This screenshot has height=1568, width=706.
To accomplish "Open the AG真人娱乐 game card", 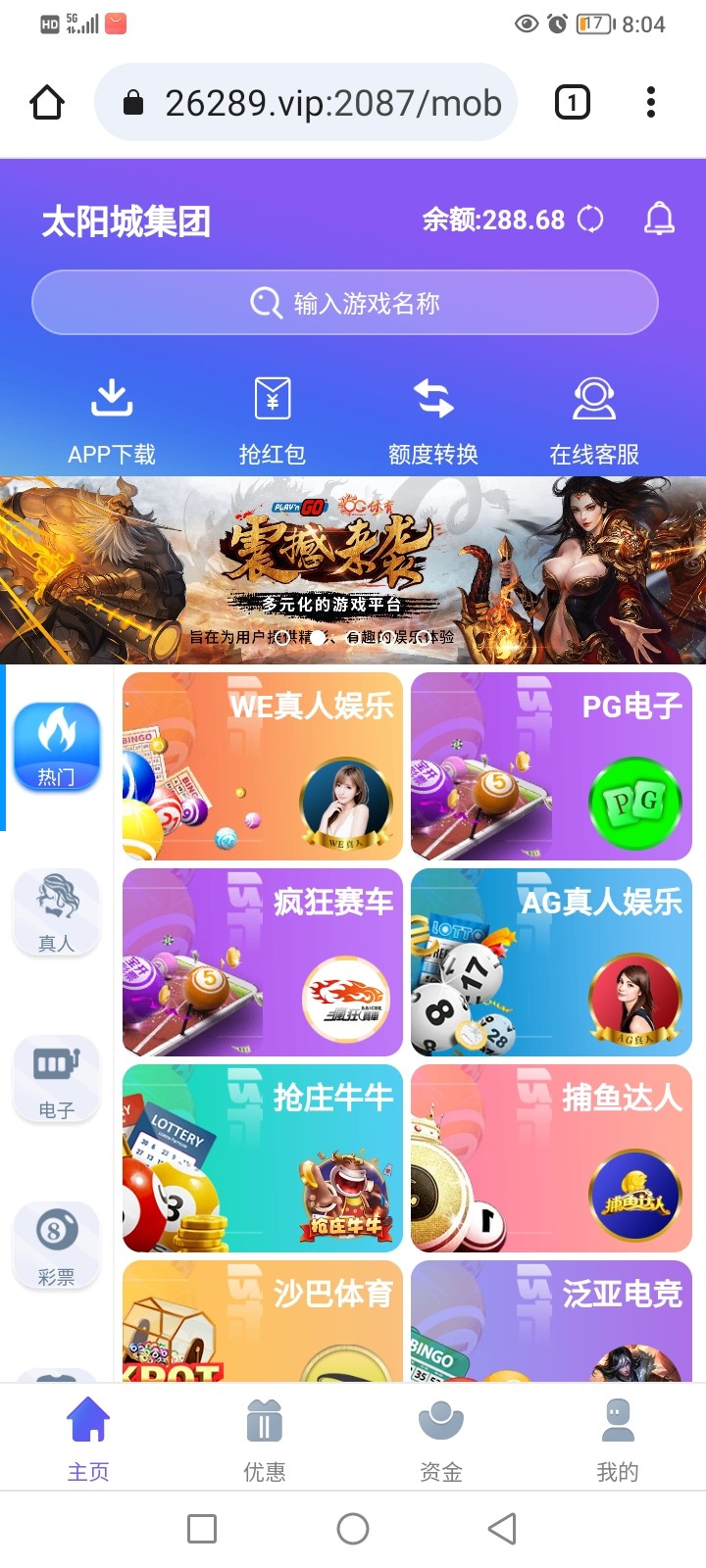I will (551, 962).
